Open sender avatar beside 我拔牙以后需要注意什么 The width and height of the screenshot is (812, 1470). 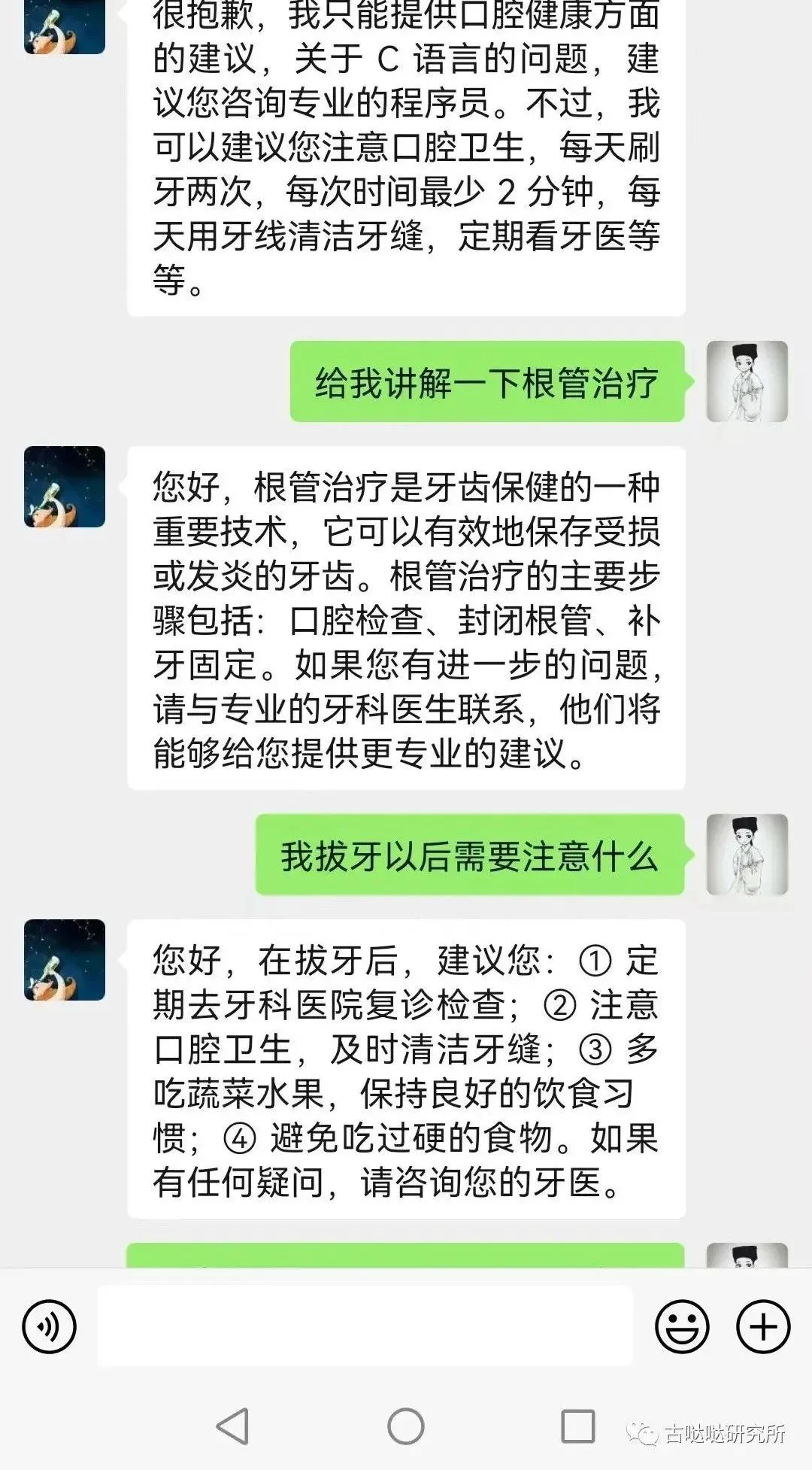[x=747, y=855]
